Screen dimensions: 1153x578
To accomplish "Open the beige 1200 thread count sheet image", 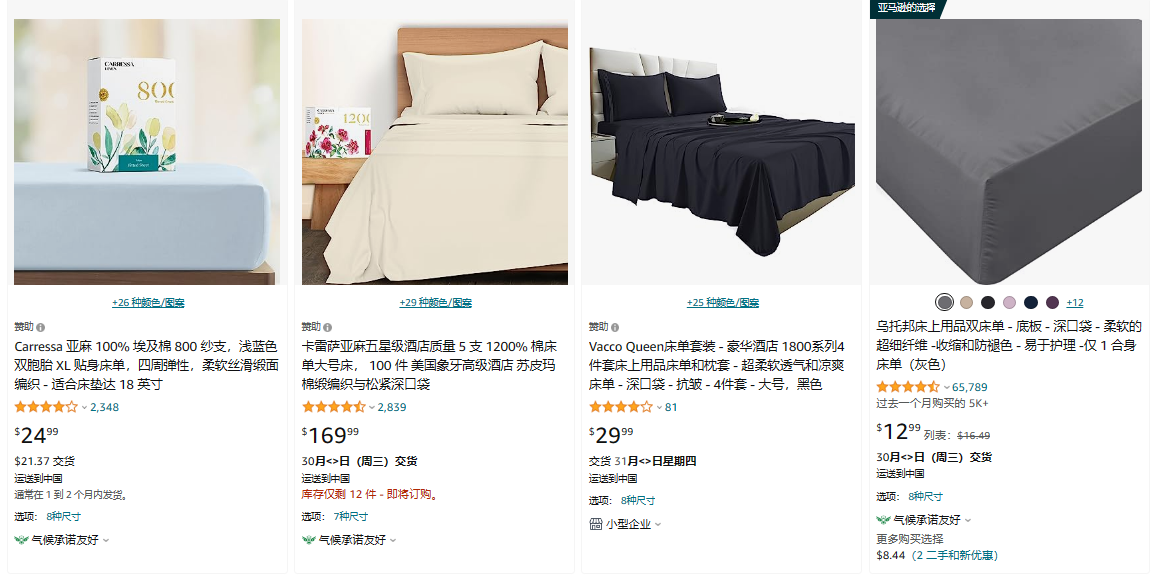I will (435, 152).
